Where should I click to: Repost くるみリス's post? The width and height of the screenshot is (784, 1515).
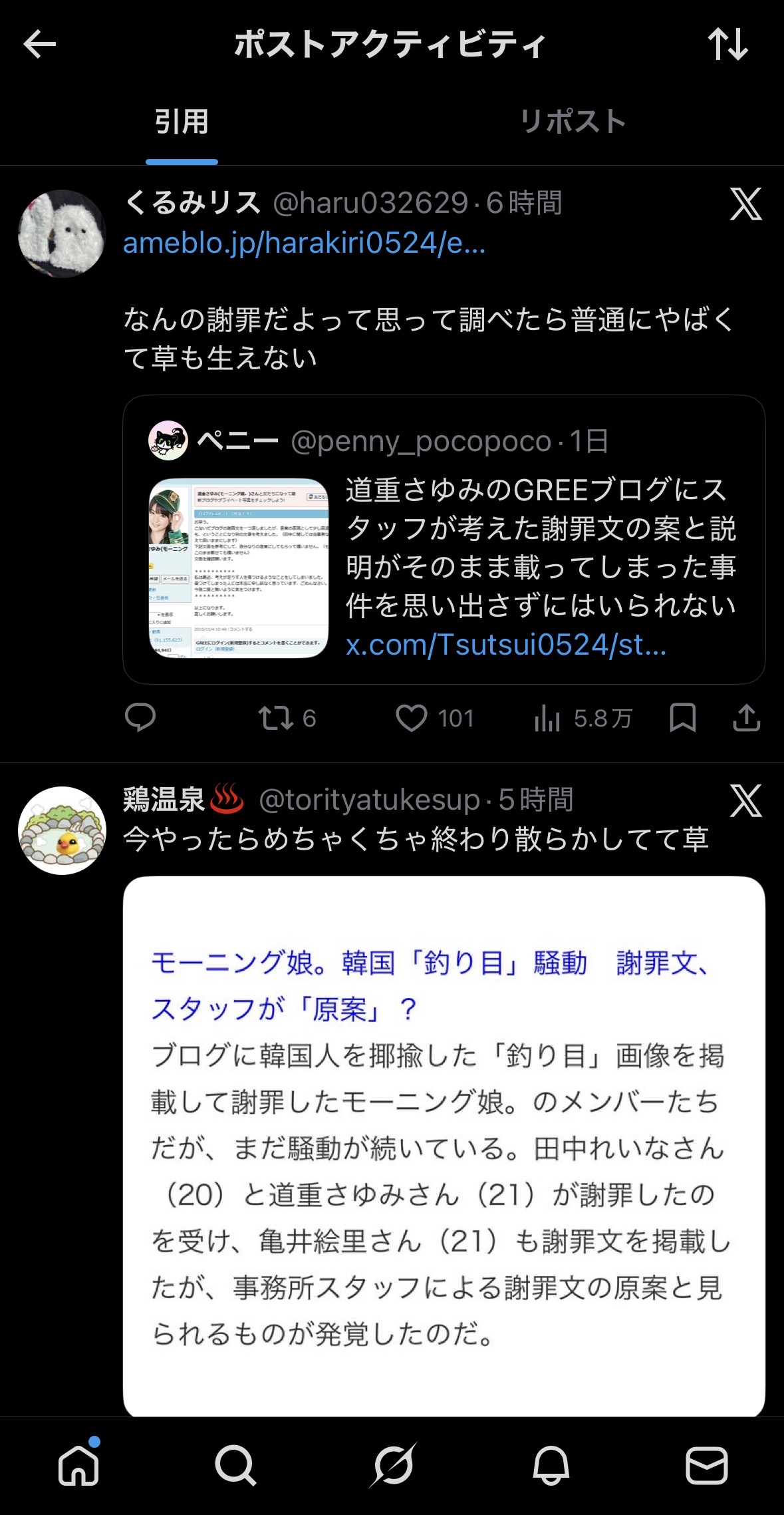[x=276, y=718]
